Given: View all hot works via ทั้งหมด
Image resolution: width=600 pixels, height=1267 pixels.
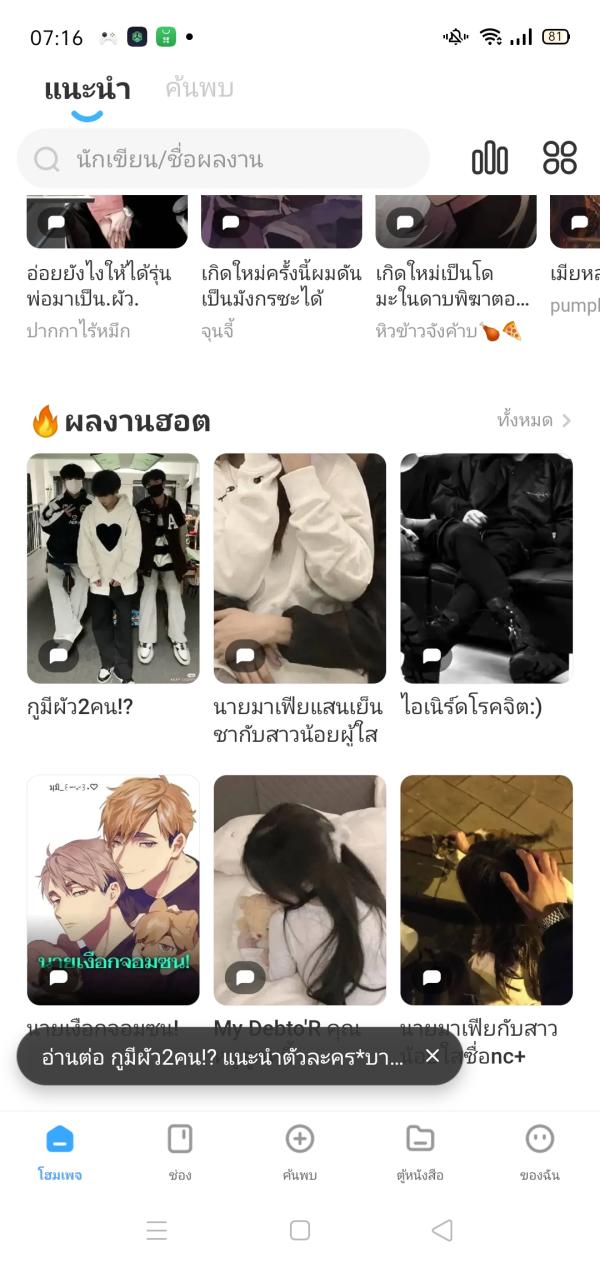Looking at the screenshot, I should point(534,421).
